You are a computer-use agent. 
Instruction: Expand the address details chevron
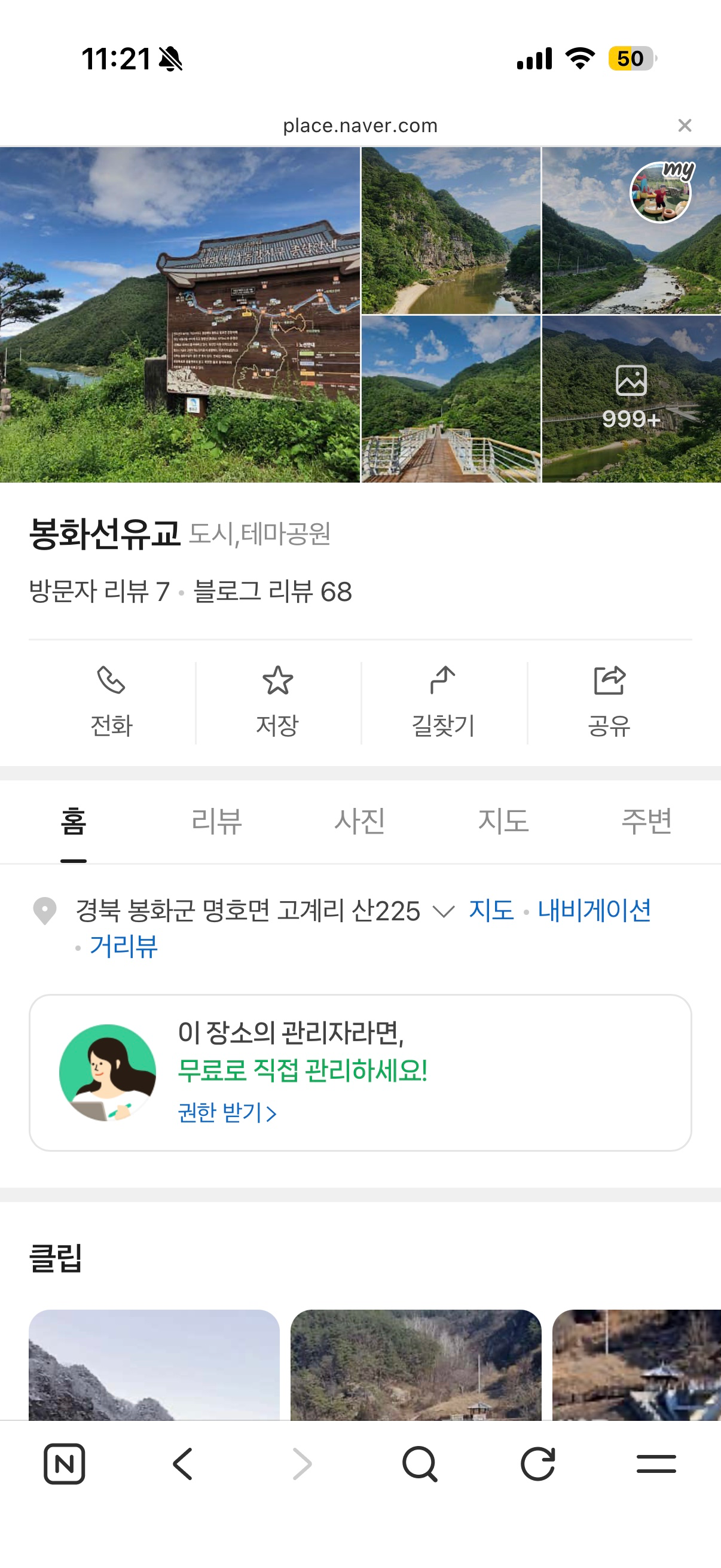pyautogui.click(x=444, y=911)
